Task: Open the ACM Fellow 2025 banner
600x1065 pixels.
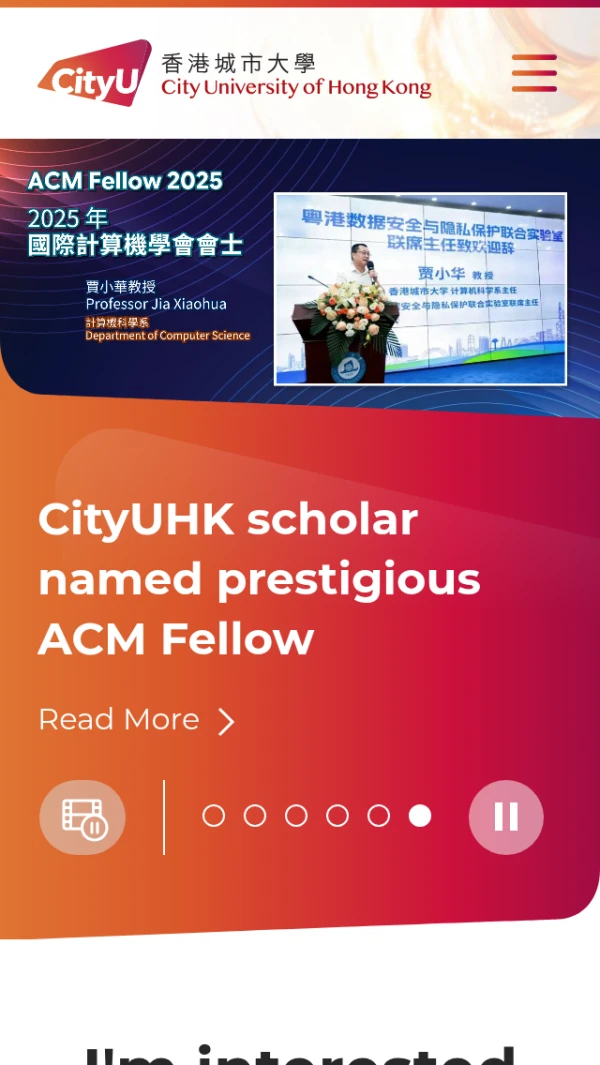Action: [300, 278]
